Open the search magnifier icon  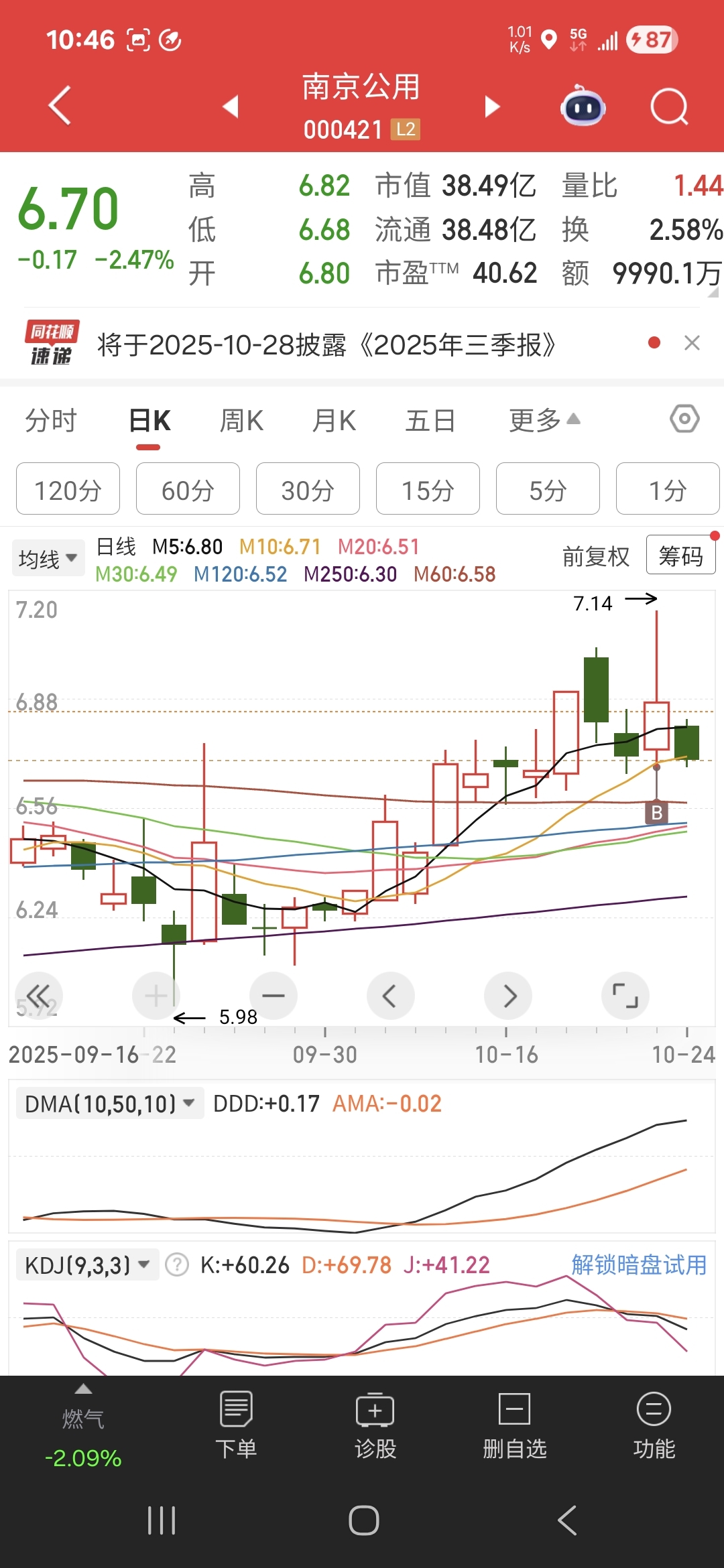669,107
